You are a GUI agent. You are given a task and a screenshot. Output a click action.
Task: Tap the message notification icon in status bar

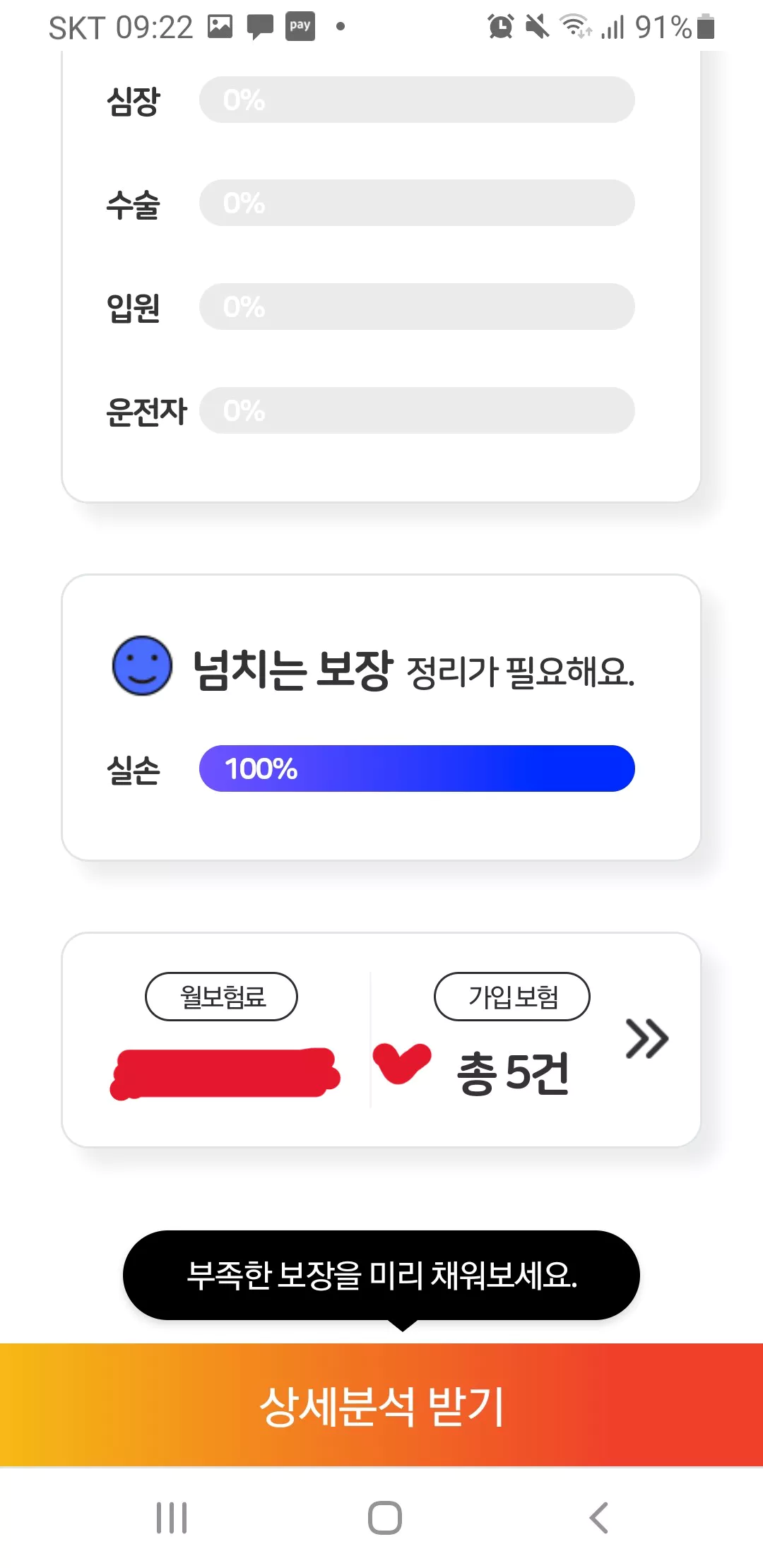[x=259, y=26]
